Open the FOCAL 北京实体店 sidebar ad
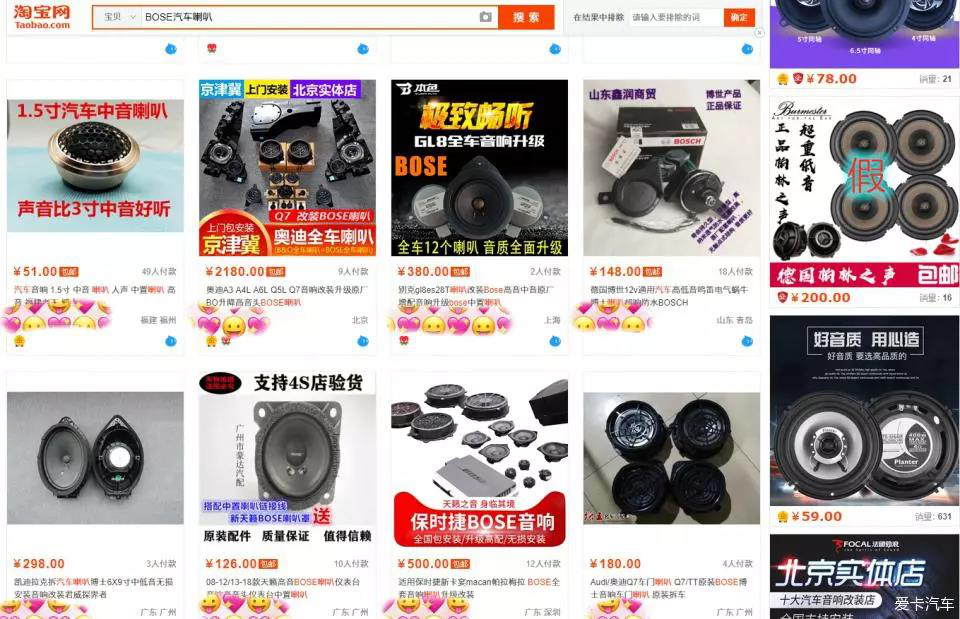 pos(864,577)
